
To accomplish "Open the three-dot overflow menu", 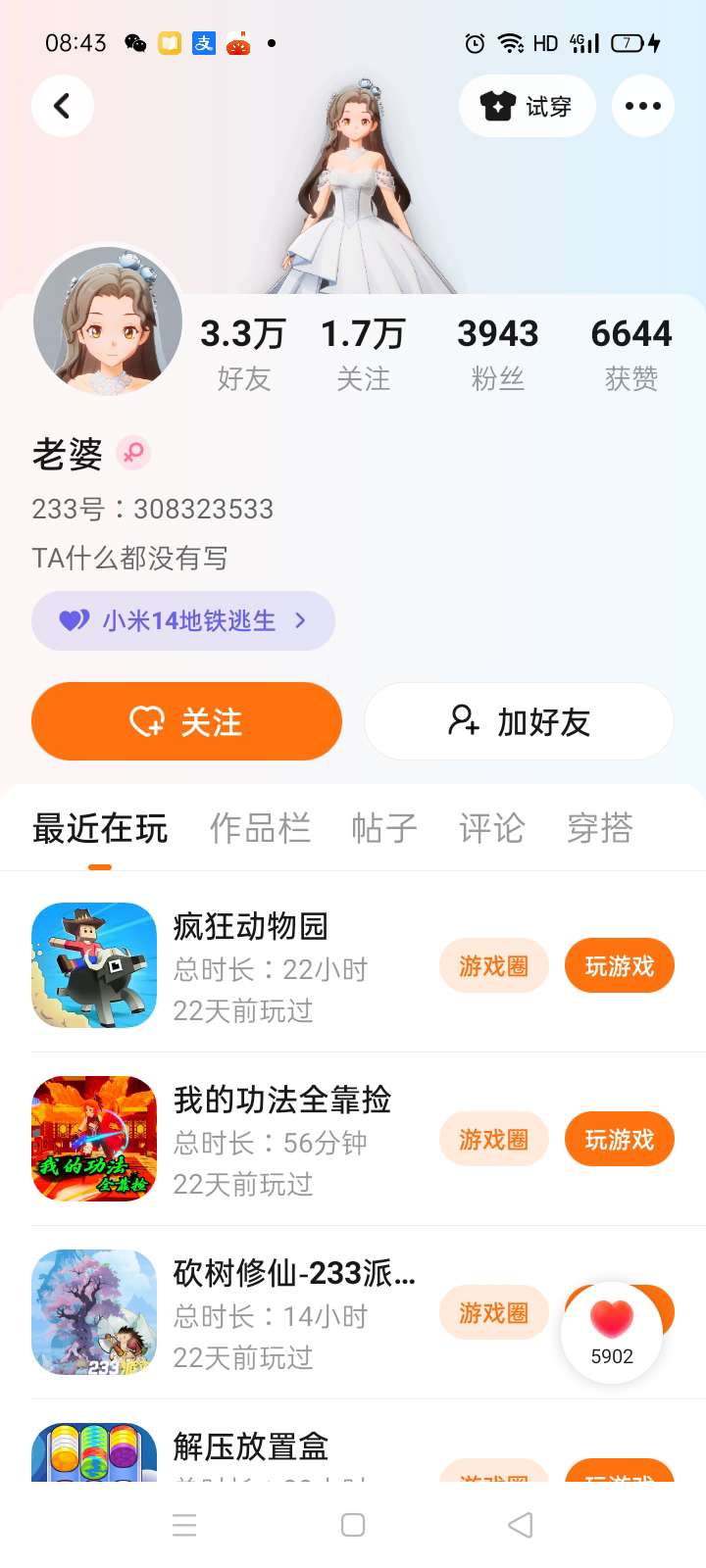I will pyautogui.click(x=642, y=106).
